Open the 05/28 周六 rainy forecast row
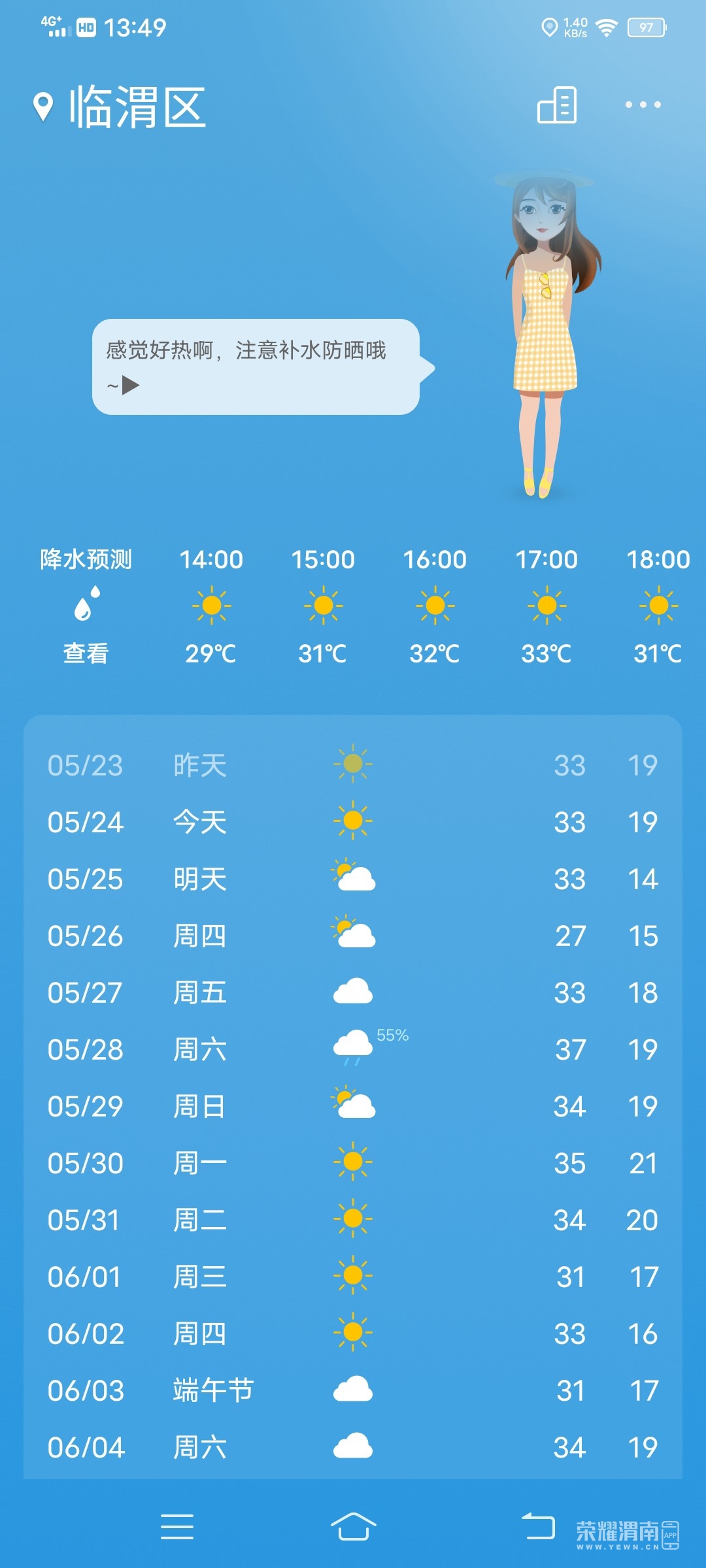This screenshot has height=1568, width=706. (353, 1049)
